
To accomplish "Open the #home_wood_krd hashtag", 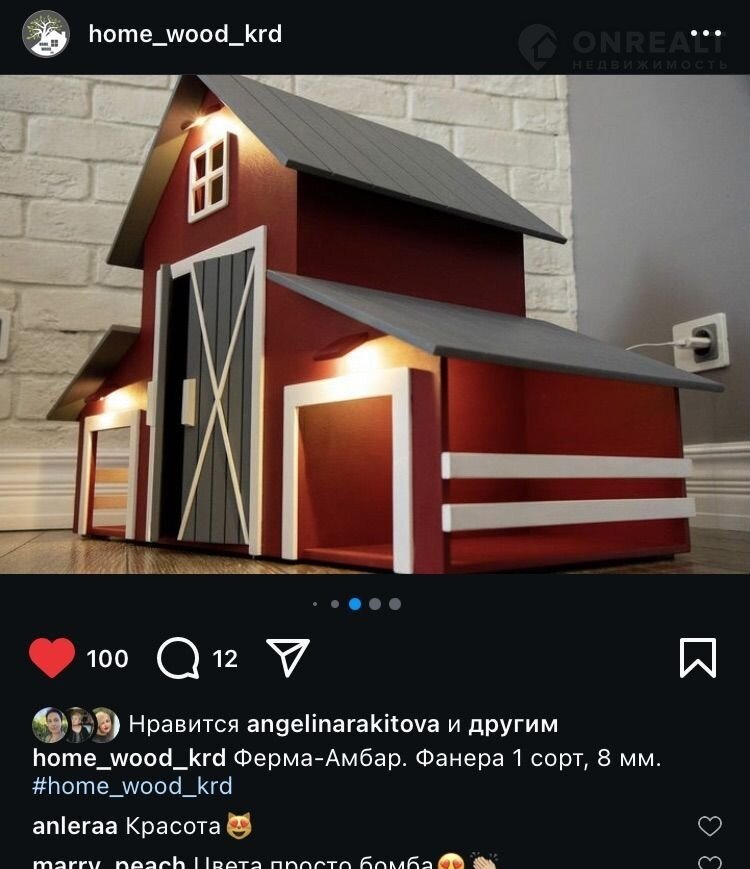I will [132, 786].
